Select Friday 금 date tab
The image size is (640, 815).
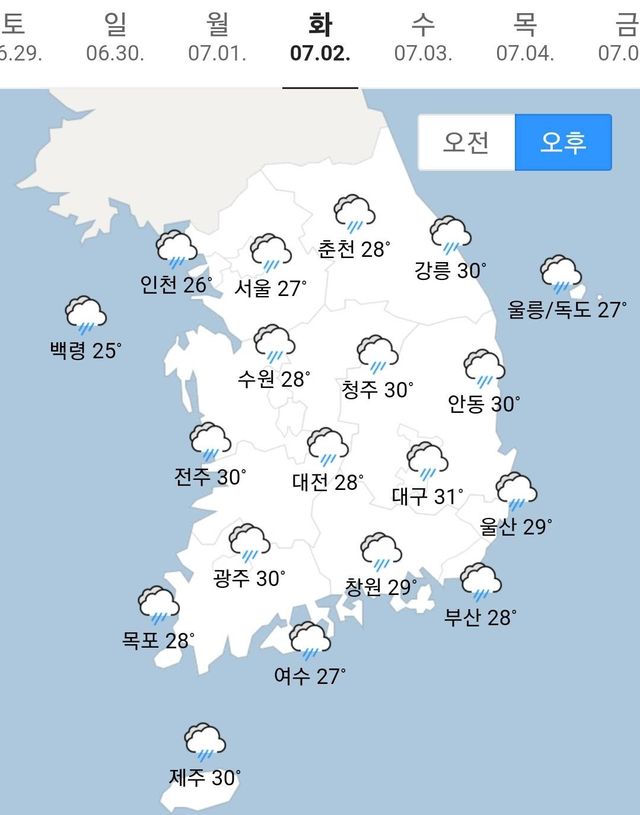622,38
